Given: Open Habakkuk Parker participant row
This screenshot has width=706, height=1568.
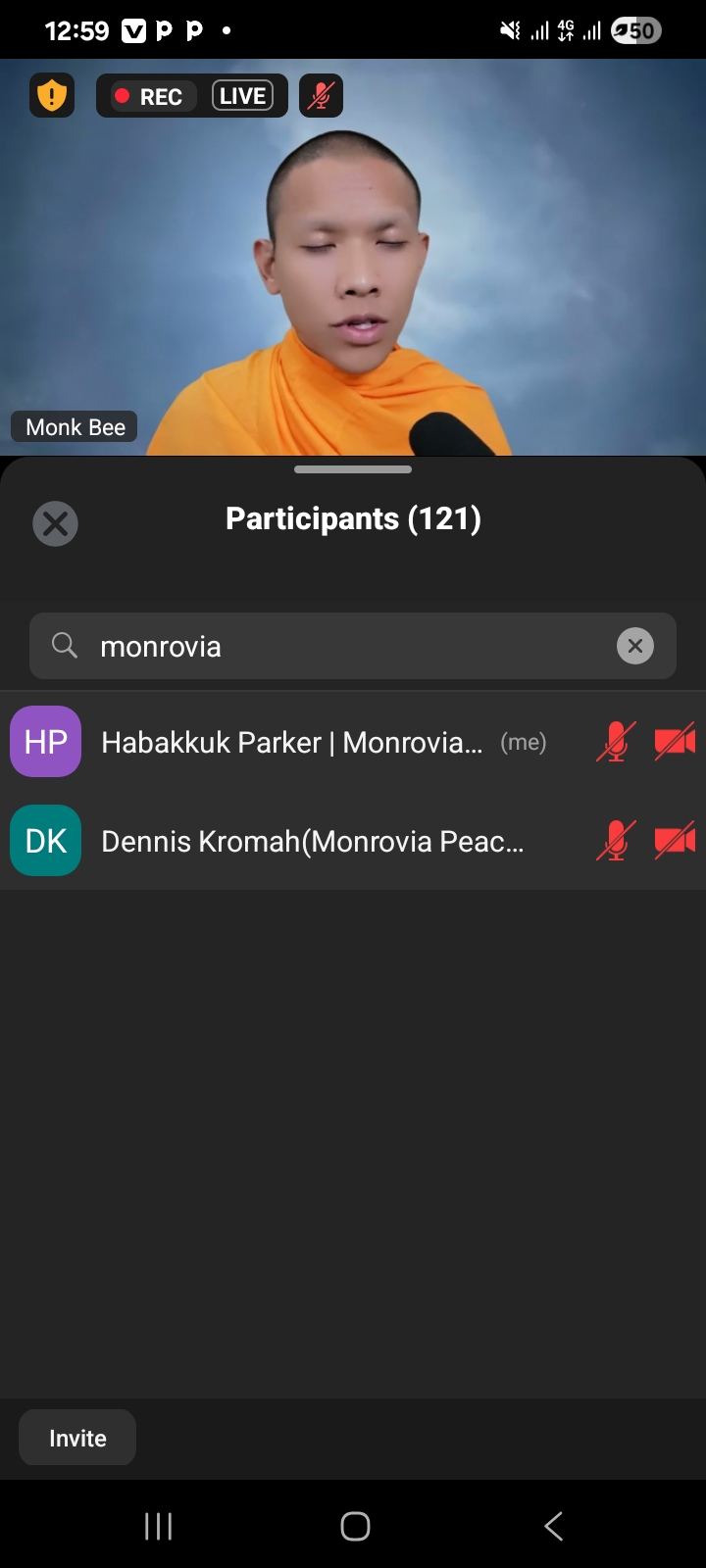Looking at the screenshot, I should click(353, 742).
